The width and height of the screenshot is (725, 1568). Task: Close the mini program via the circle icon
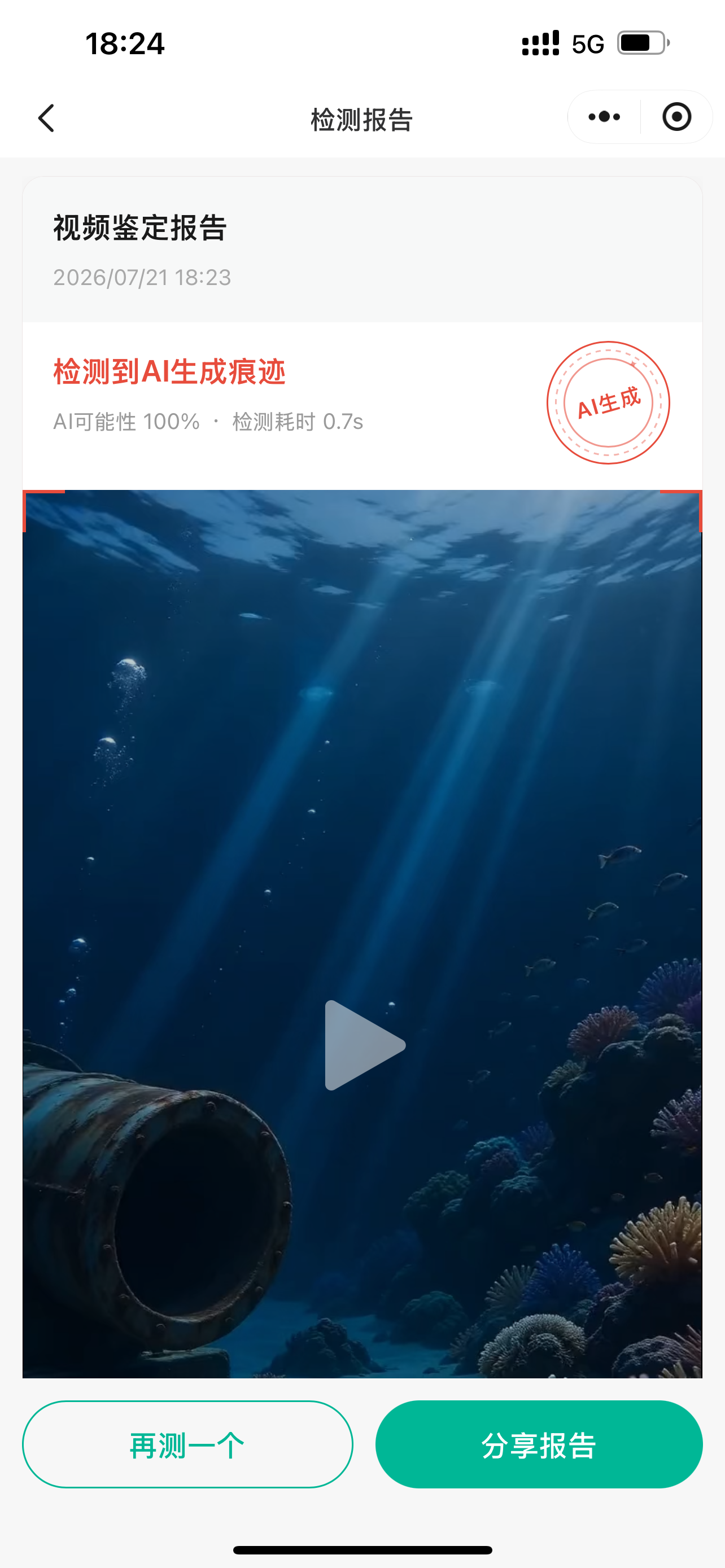pos(676,117)
